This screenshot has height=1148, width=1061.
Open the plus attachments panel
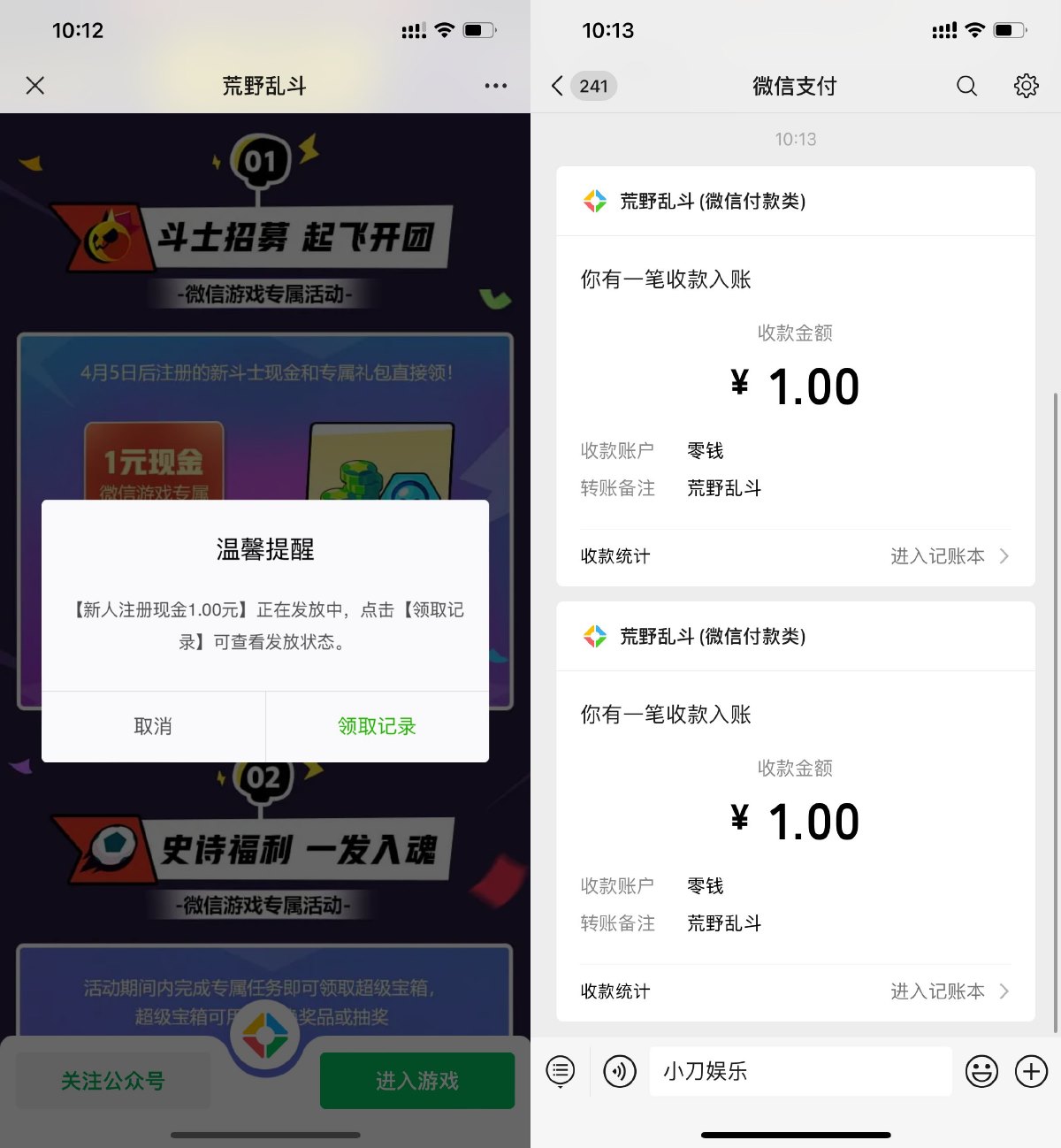pos(1031,1071)
